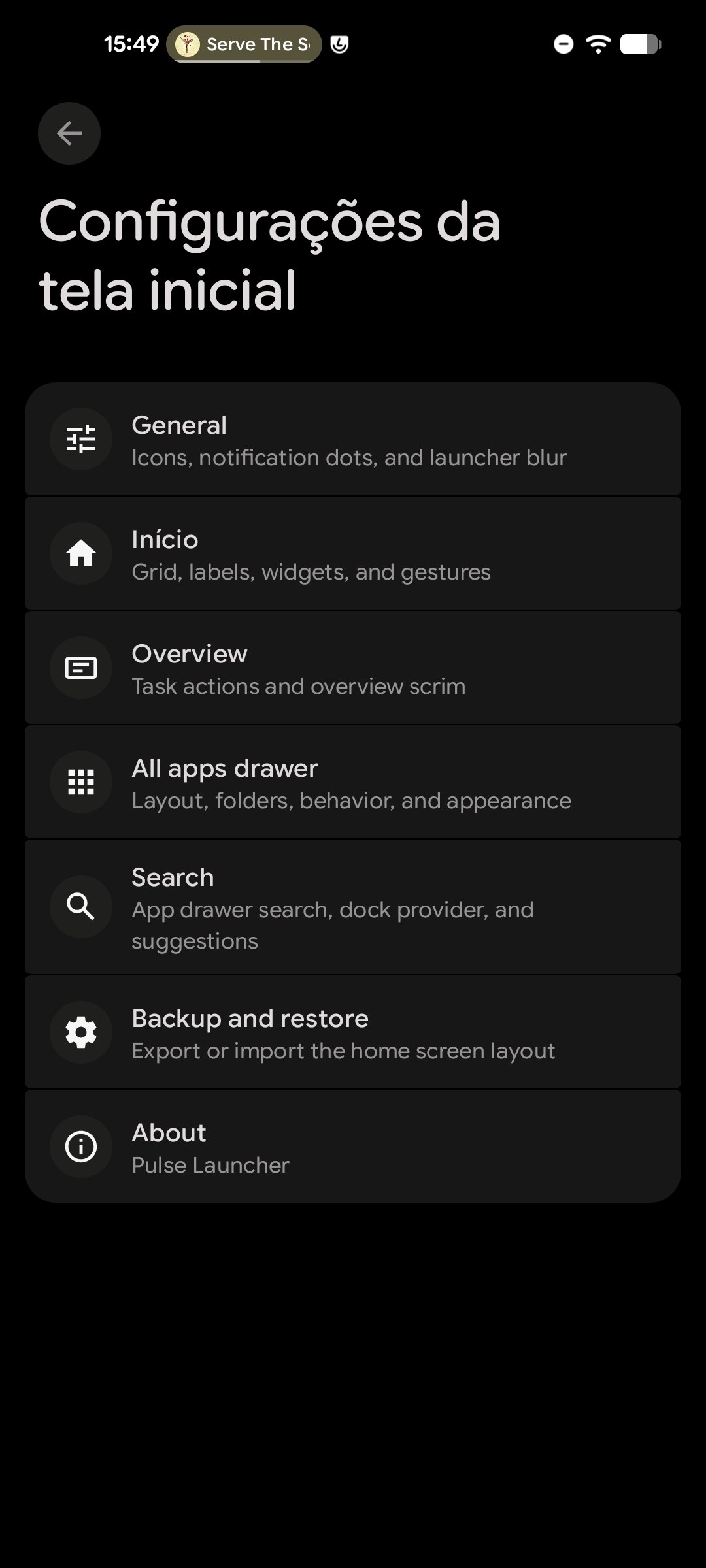Viewport: 706px width, 1568px height.
Task: Open Início home screen settings
Action: click(353, 553)
